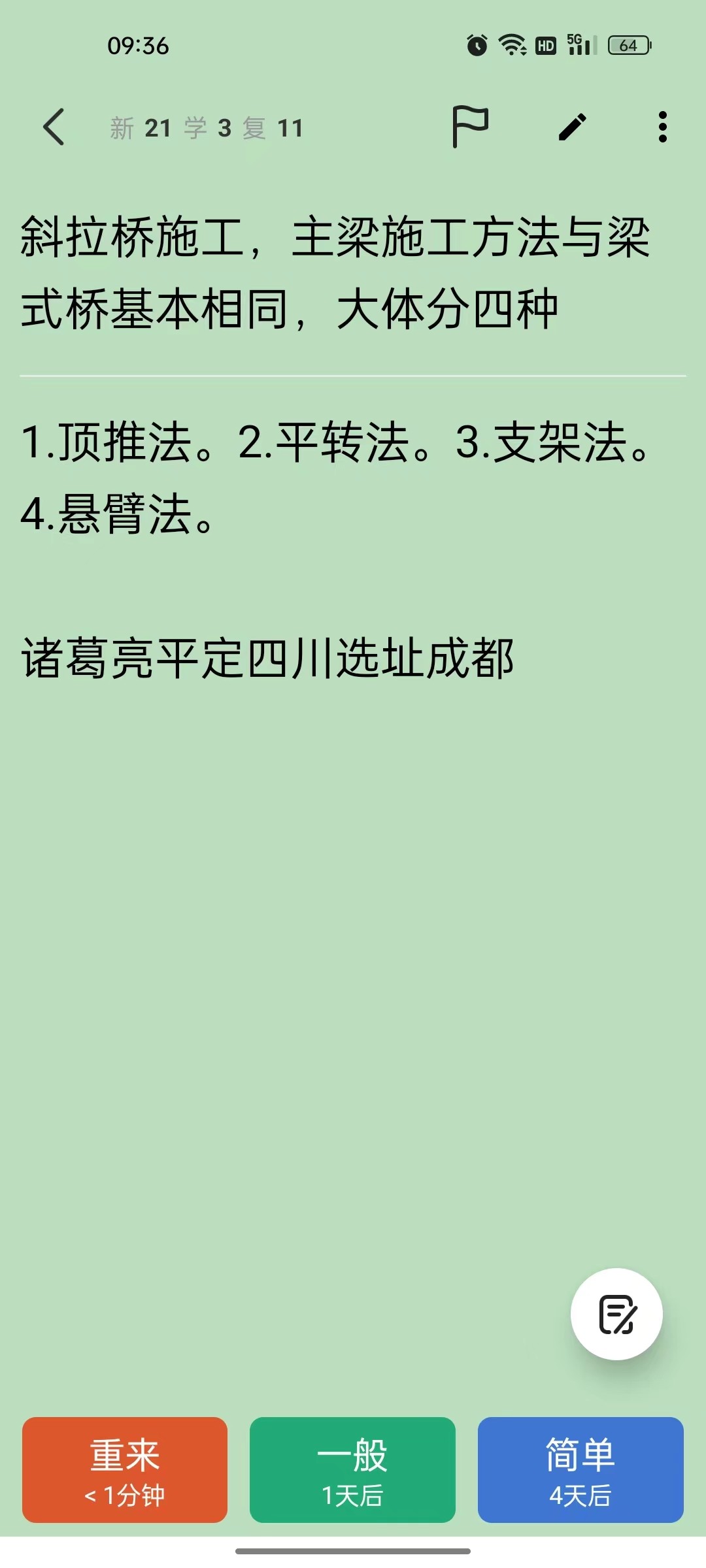The width and height of the screenshot is (706, 1568).
Task: Rate the card 简单 (4天后)
Action: pos(580,1469)
